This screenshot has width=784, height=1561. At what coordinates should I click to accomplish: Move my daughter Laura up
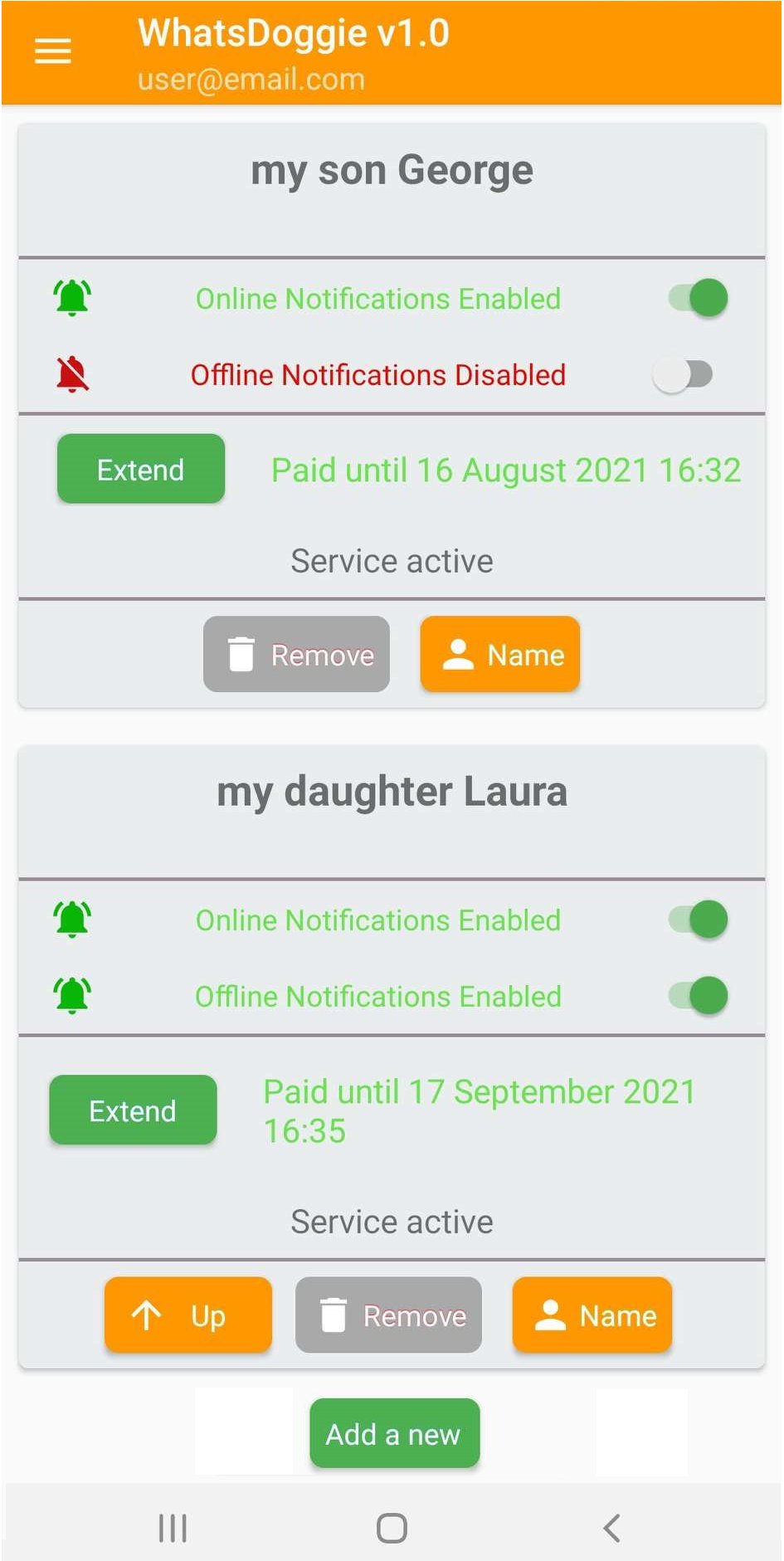187,1315
